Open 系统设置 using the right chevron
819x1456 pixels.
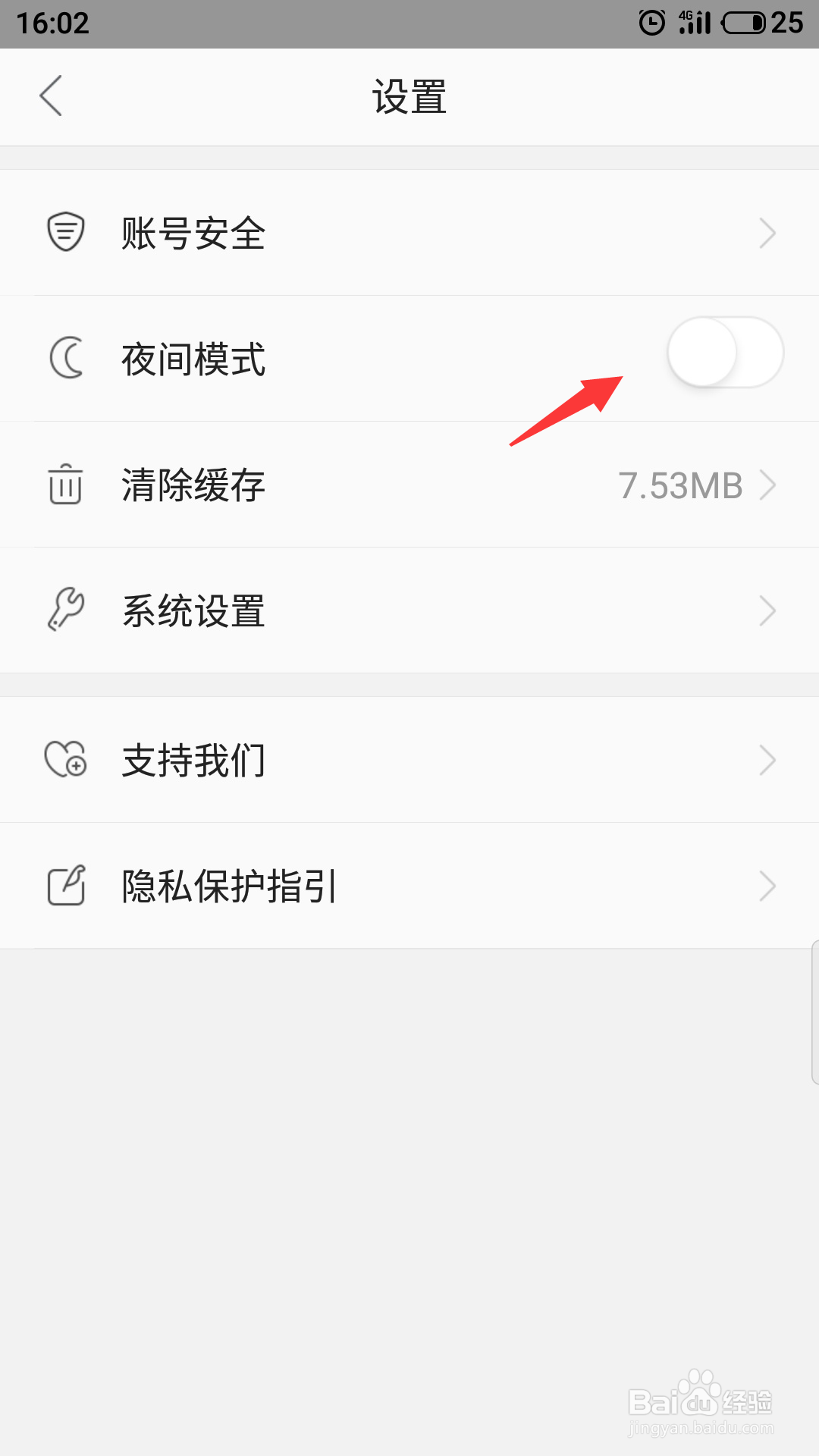[x=767, y=610]
